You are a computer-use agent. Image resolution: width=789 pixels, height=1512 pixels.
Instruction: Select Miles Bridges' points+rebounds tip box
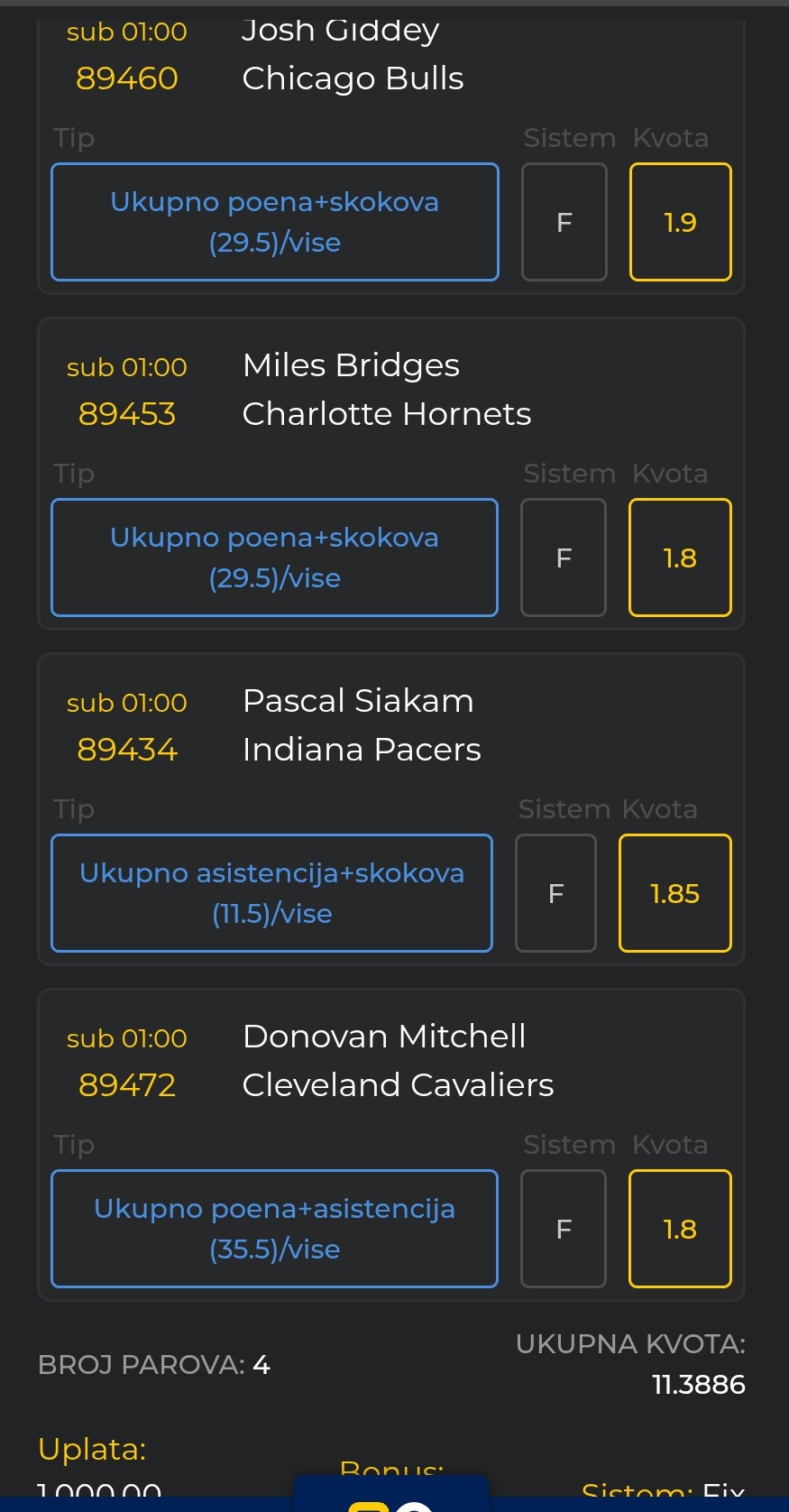[275, 558]
